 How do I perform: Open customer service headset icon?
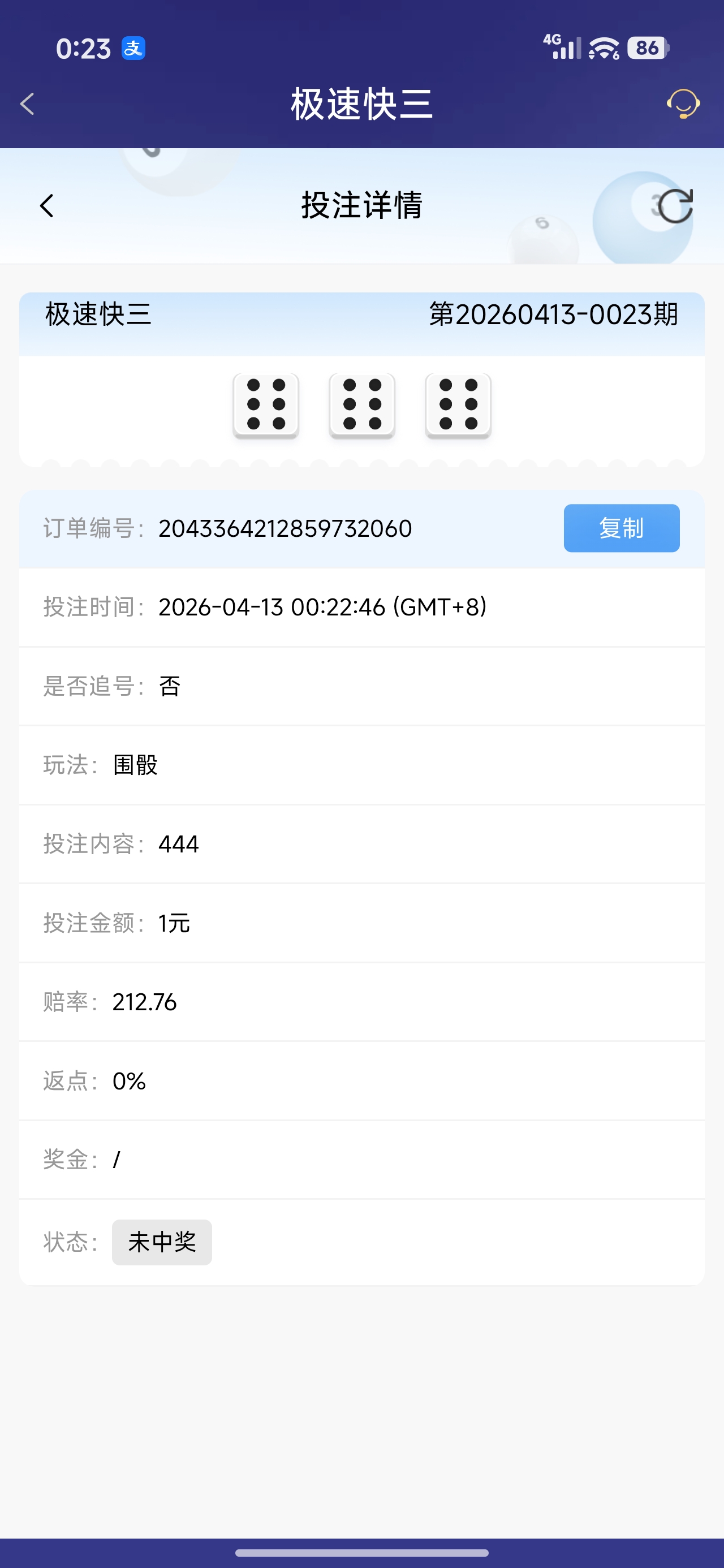point(683,104)
